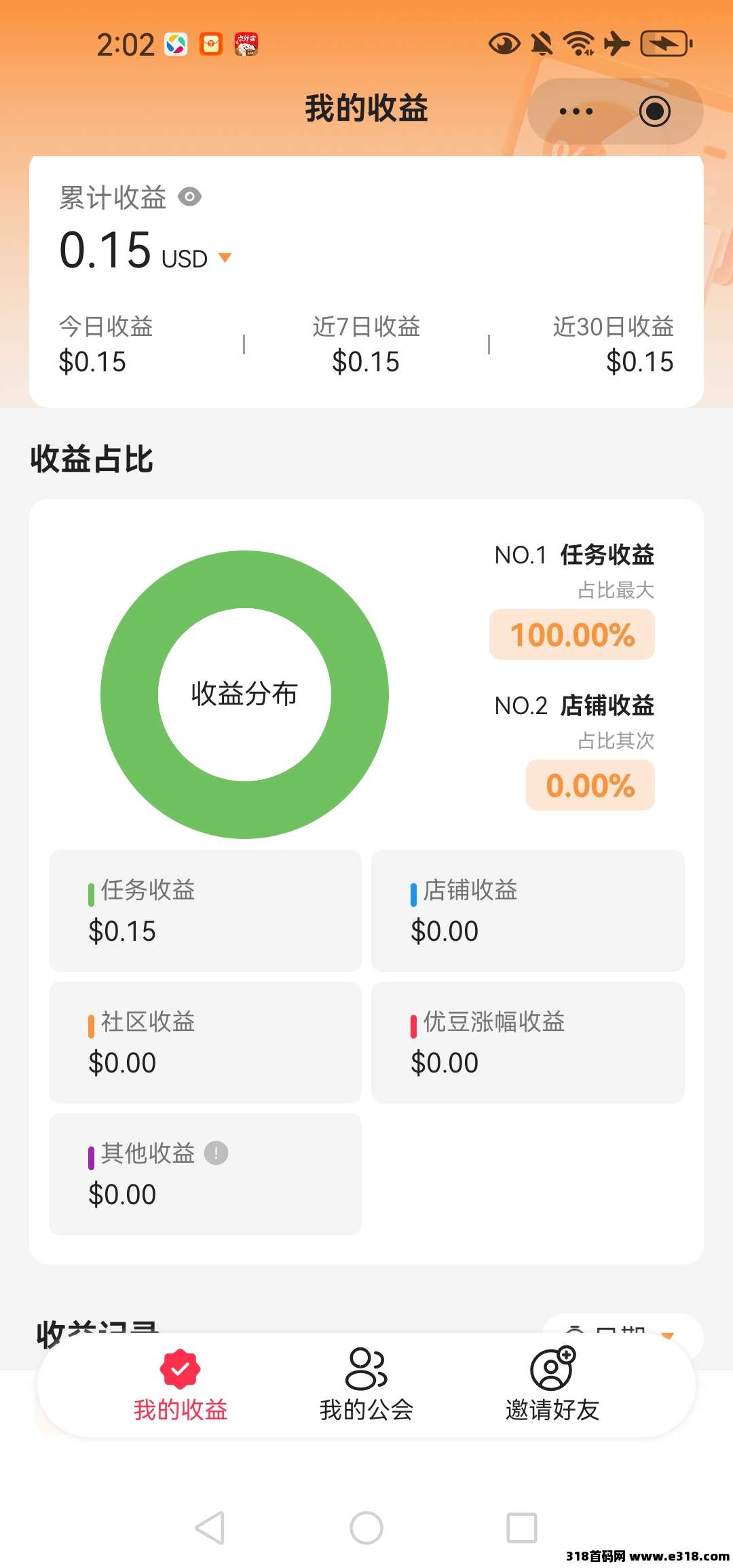Hide the cumulative earnings amount via eye icon
733x1568 pixels.
tap(189, 198)
